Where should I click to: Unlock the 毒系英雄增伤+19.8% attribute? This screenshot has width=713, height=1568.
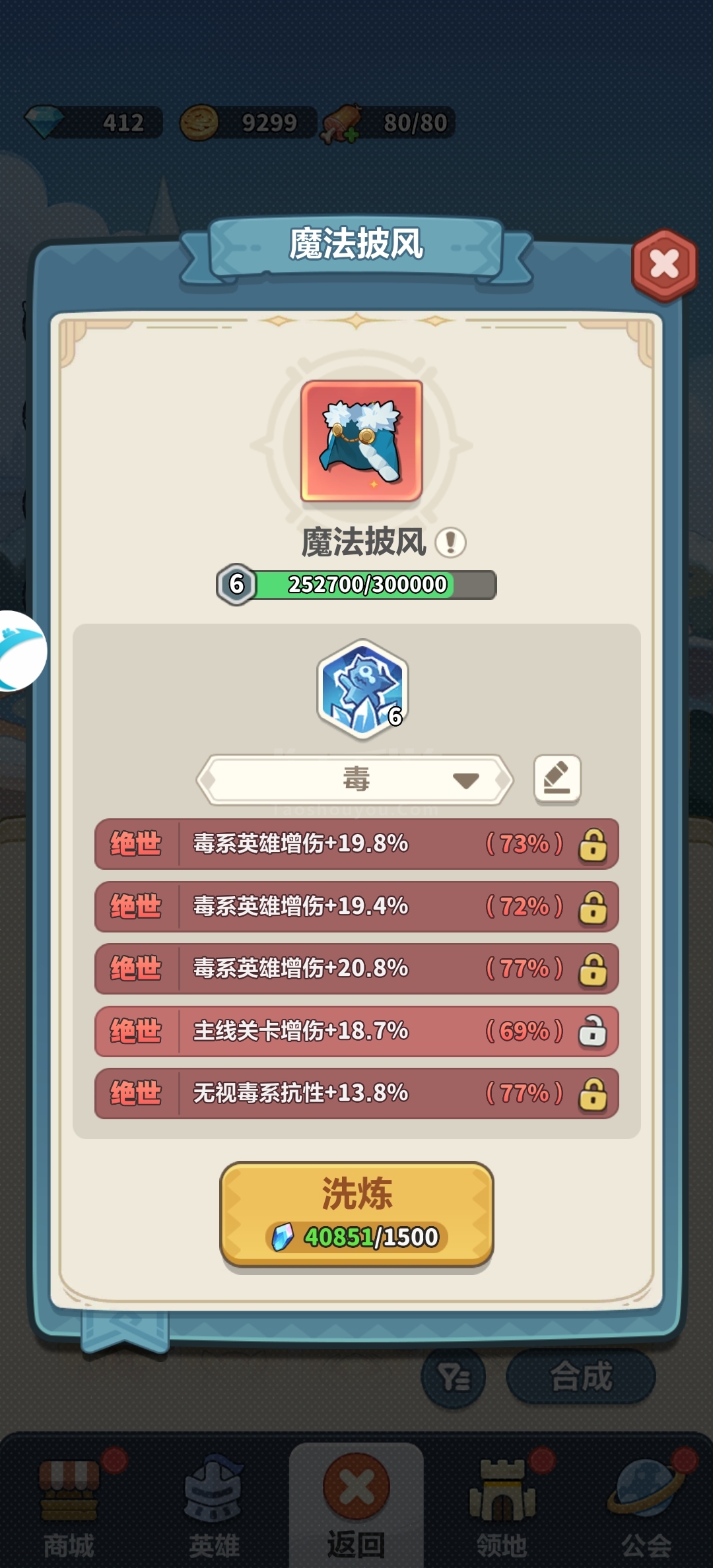[593, 844]
